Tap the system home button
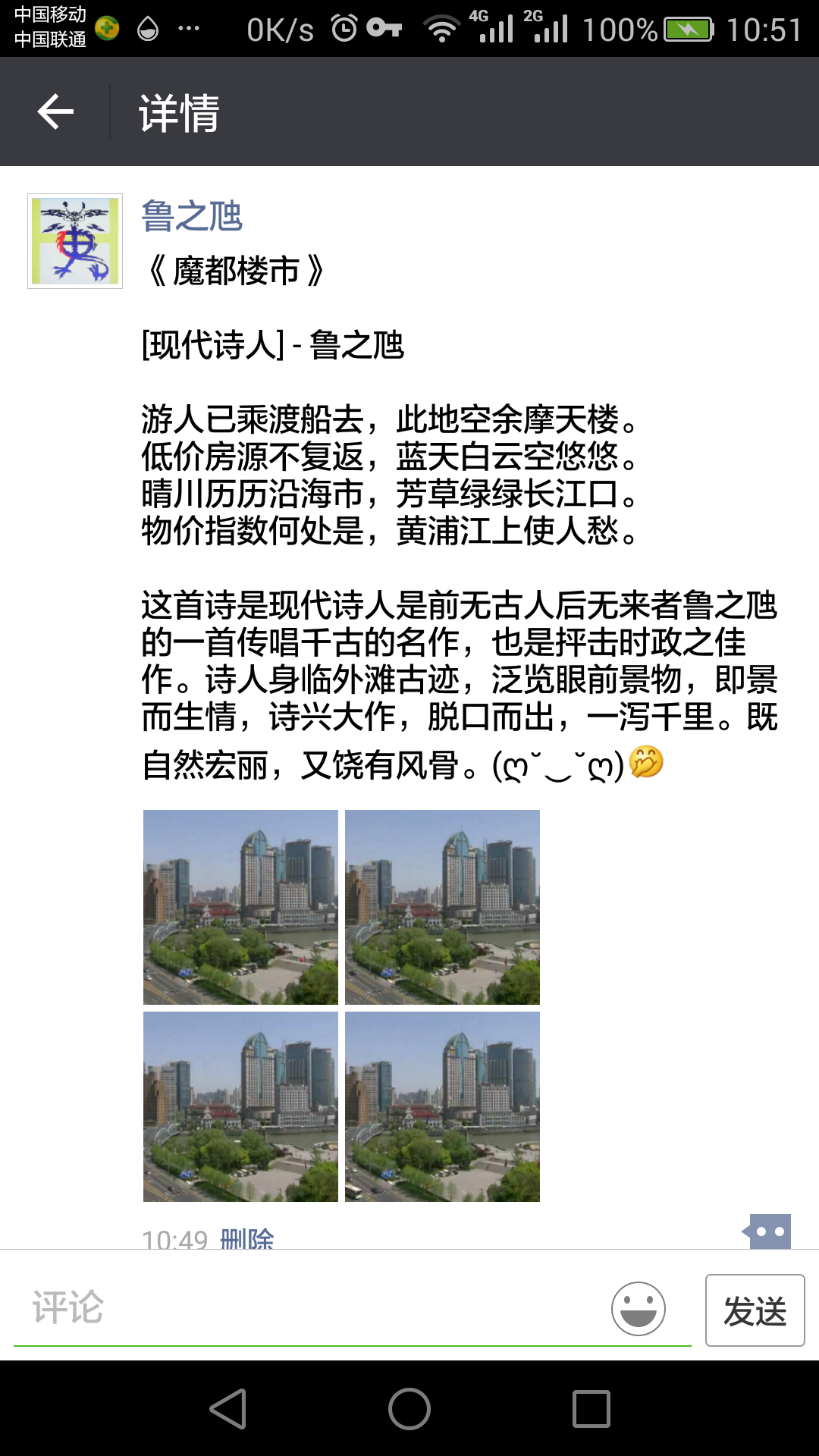Screen dimensions: 819x1456 (x=409, y=1409)
